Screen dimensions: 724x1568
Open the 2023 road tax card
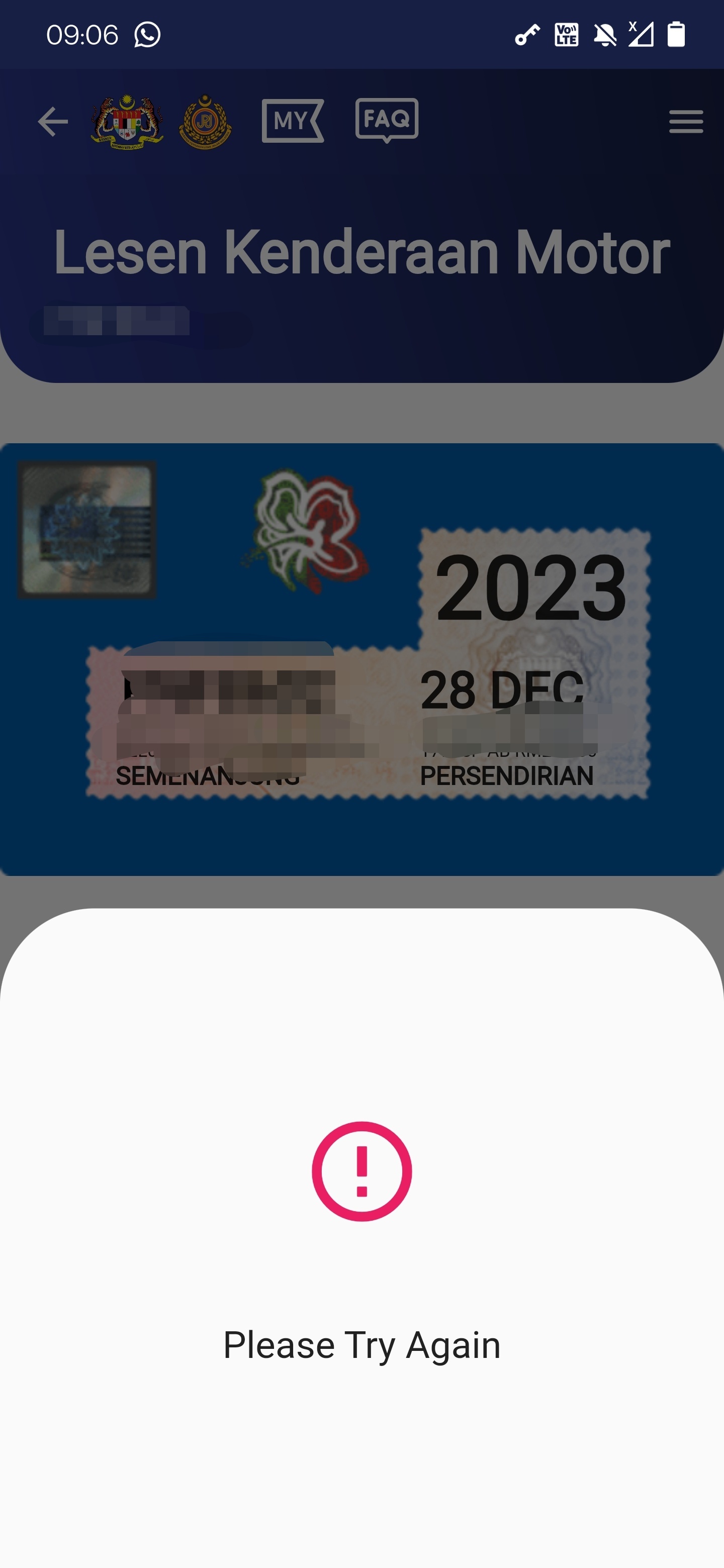pos(361,659)
